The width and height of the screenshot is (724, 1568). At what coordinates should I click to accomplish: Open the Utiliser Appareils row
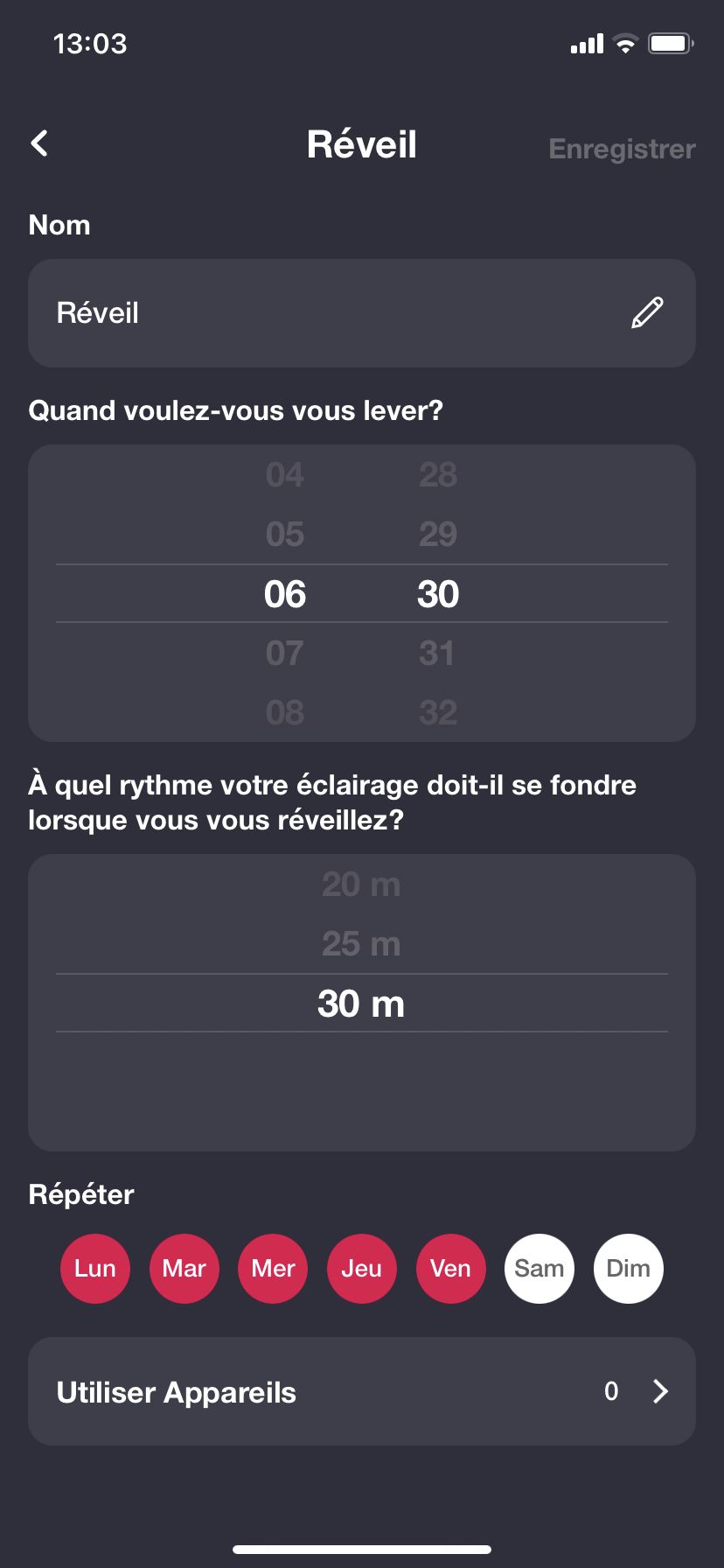[x=362, y=1391]
